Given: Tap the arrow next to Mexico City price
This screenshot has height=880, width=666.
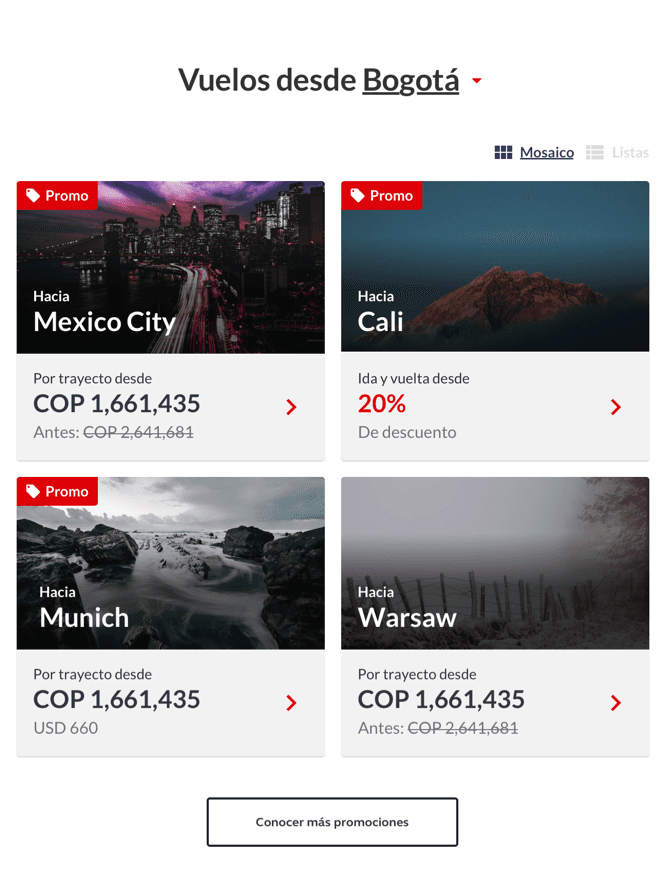Looking at the screenshot, I should pos(291,407).
